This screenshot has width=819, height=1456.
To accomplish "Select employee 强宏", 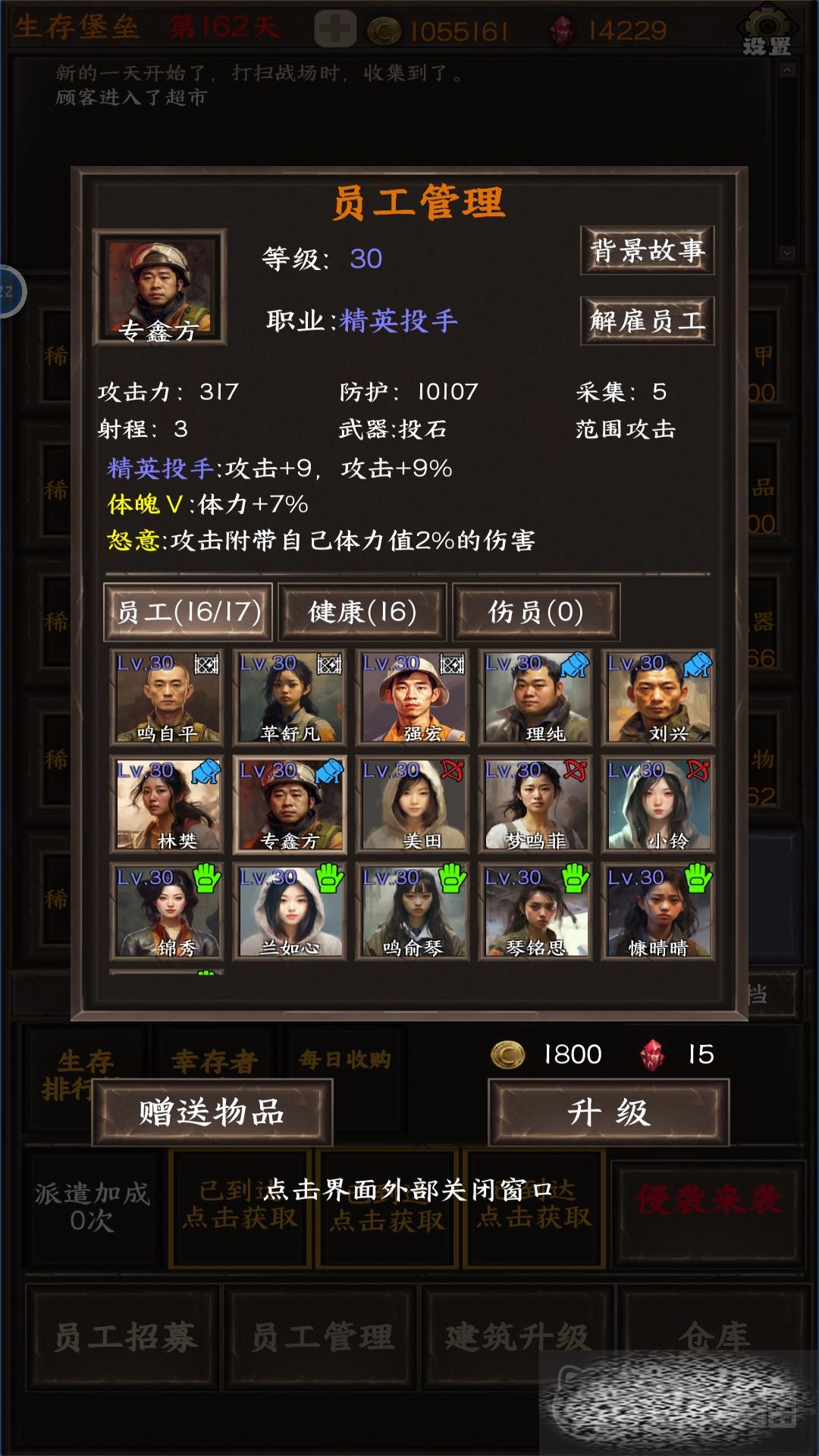I will click(413, 698).
